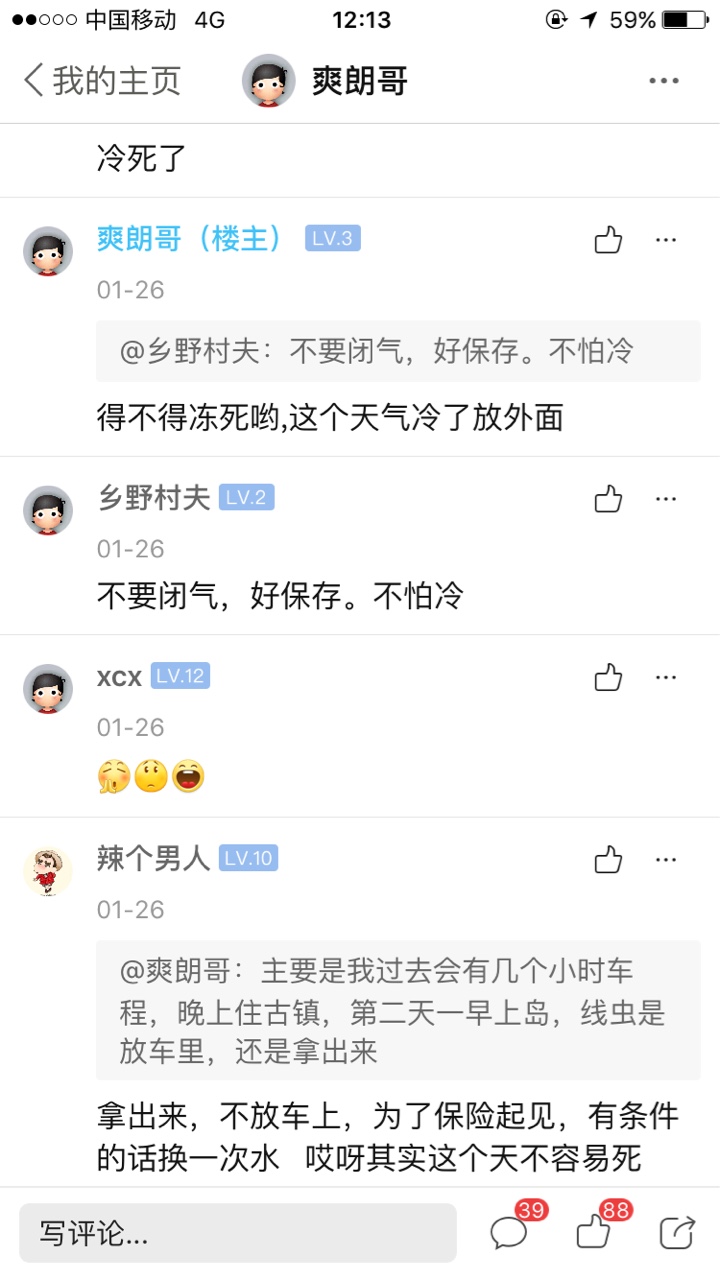Like 爽朗哥（楼主）'s comment
This screenshot has width=720, height=1280.
608,240
